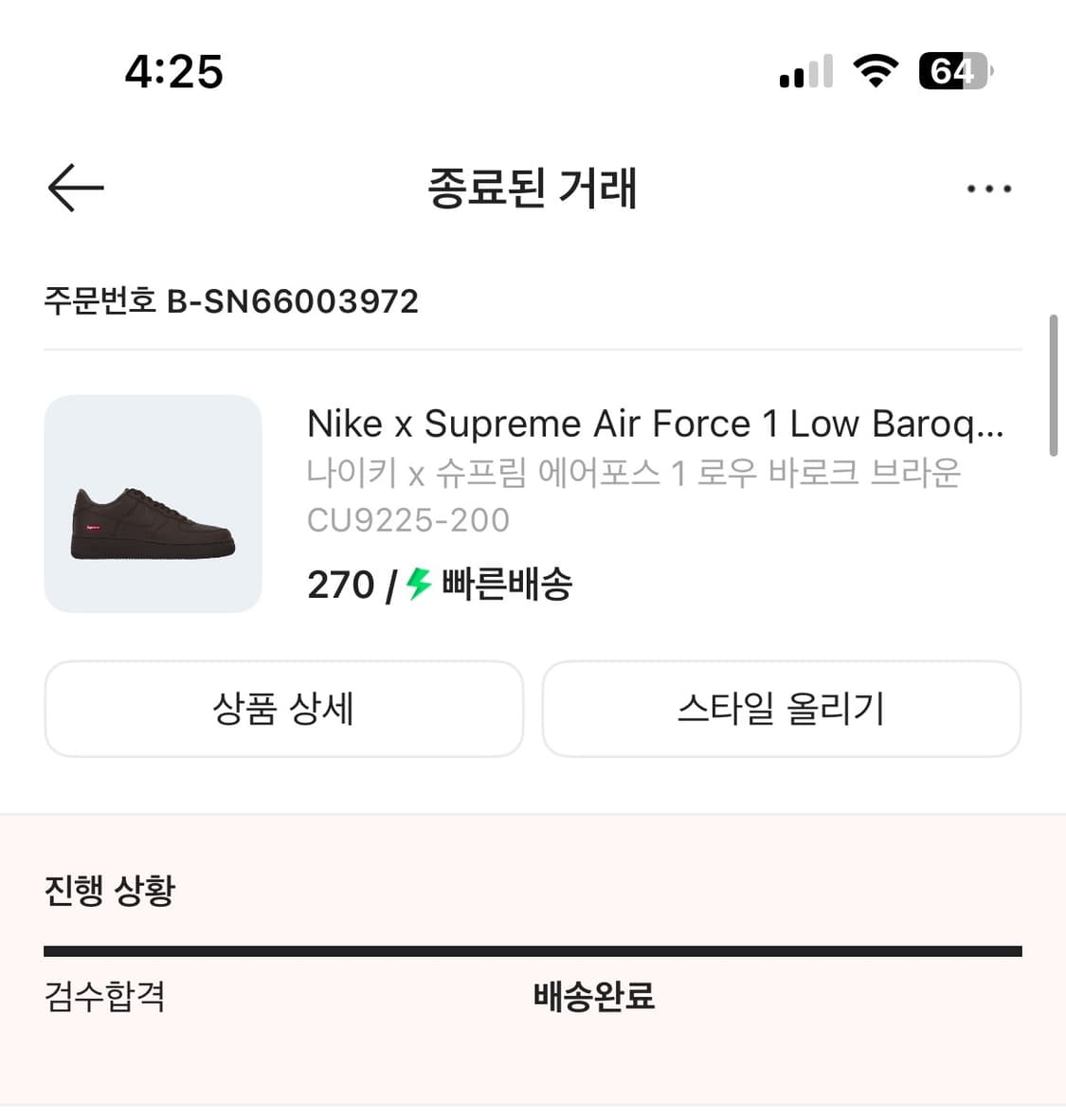Screen dimensions: 1066x1120
Task: Tap the 배송완료 delivery status label
Action: [592, 997]
